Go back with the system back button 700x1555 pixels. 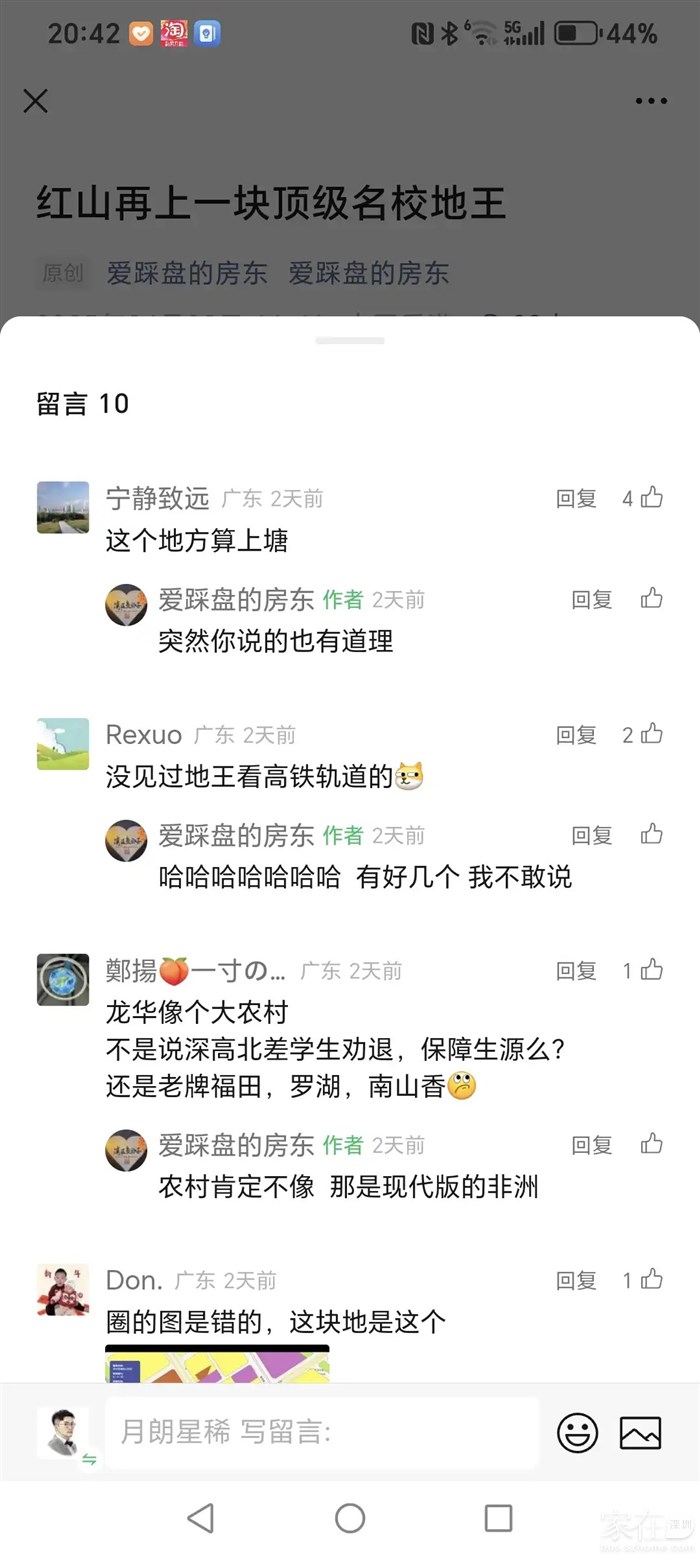[x=201, y=1518]
